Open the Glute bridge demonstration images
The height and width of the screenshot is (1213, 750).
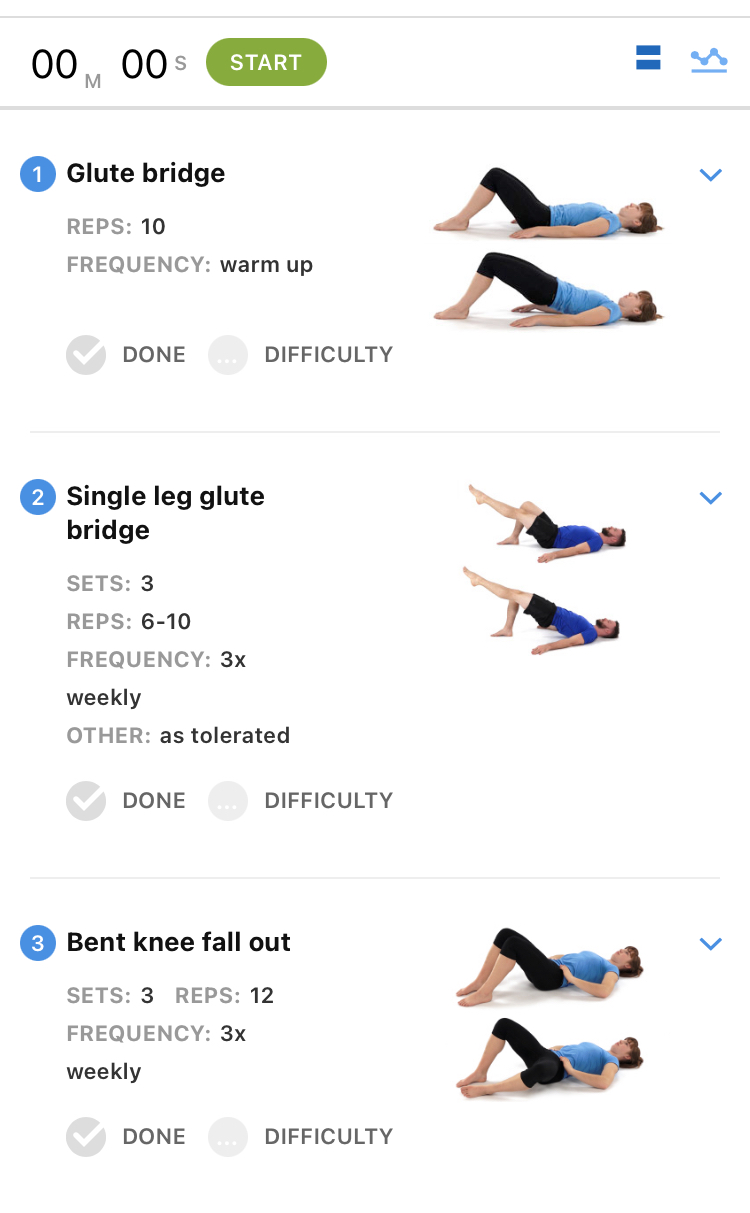click(x=548, y=246)
